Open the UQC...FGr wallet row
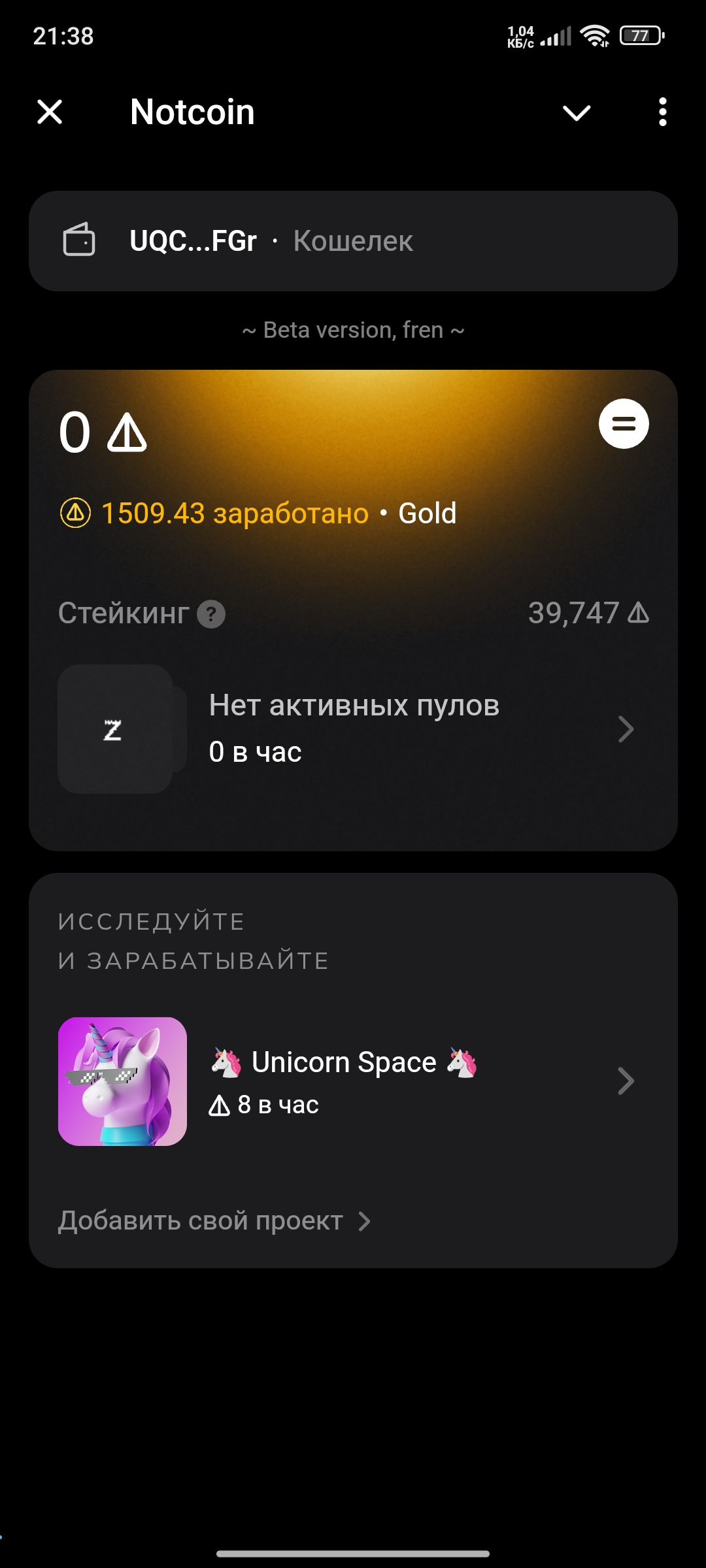Viewport: 706px width, 1568px height. point(353,241)
